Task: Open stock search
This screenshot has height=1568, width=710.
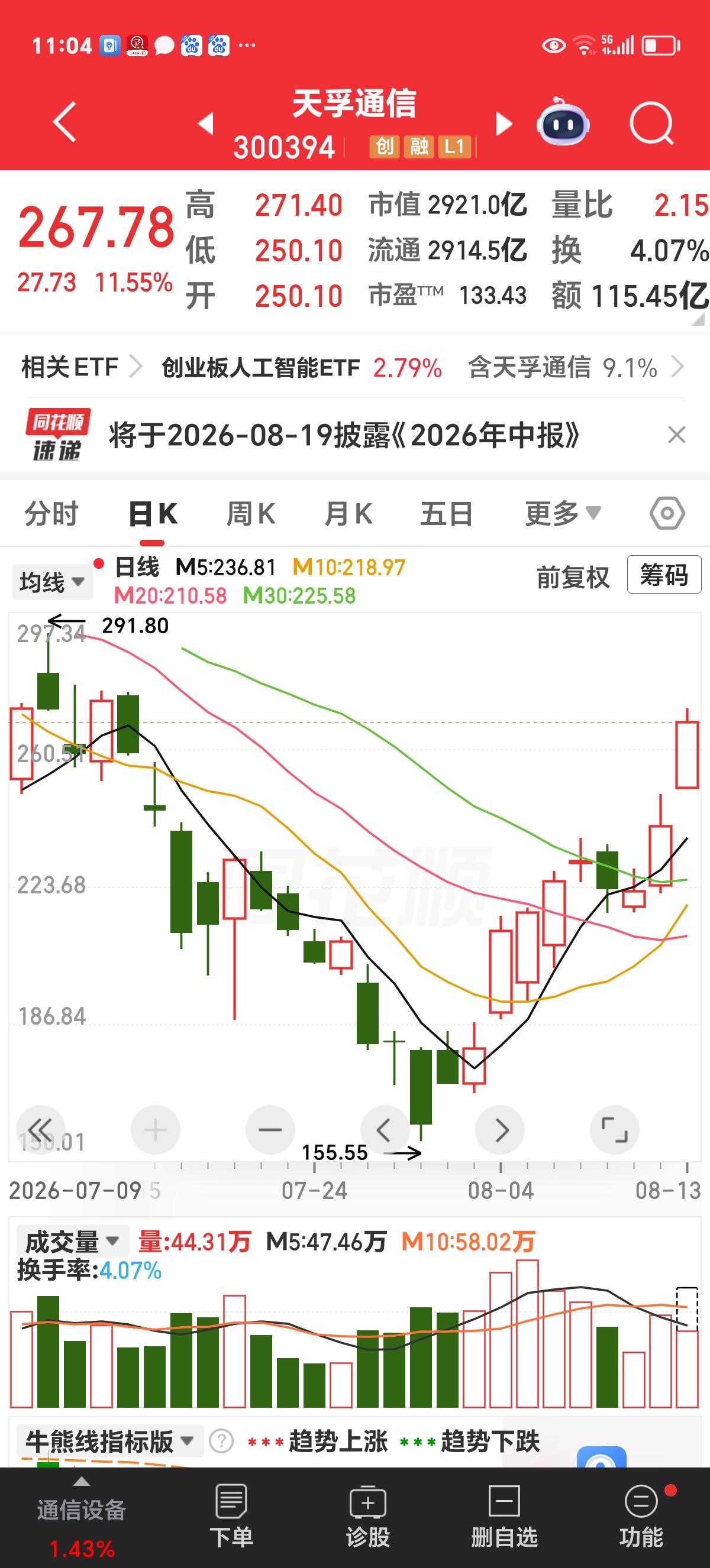Action: pyautogui.click(x=651, y=123)
